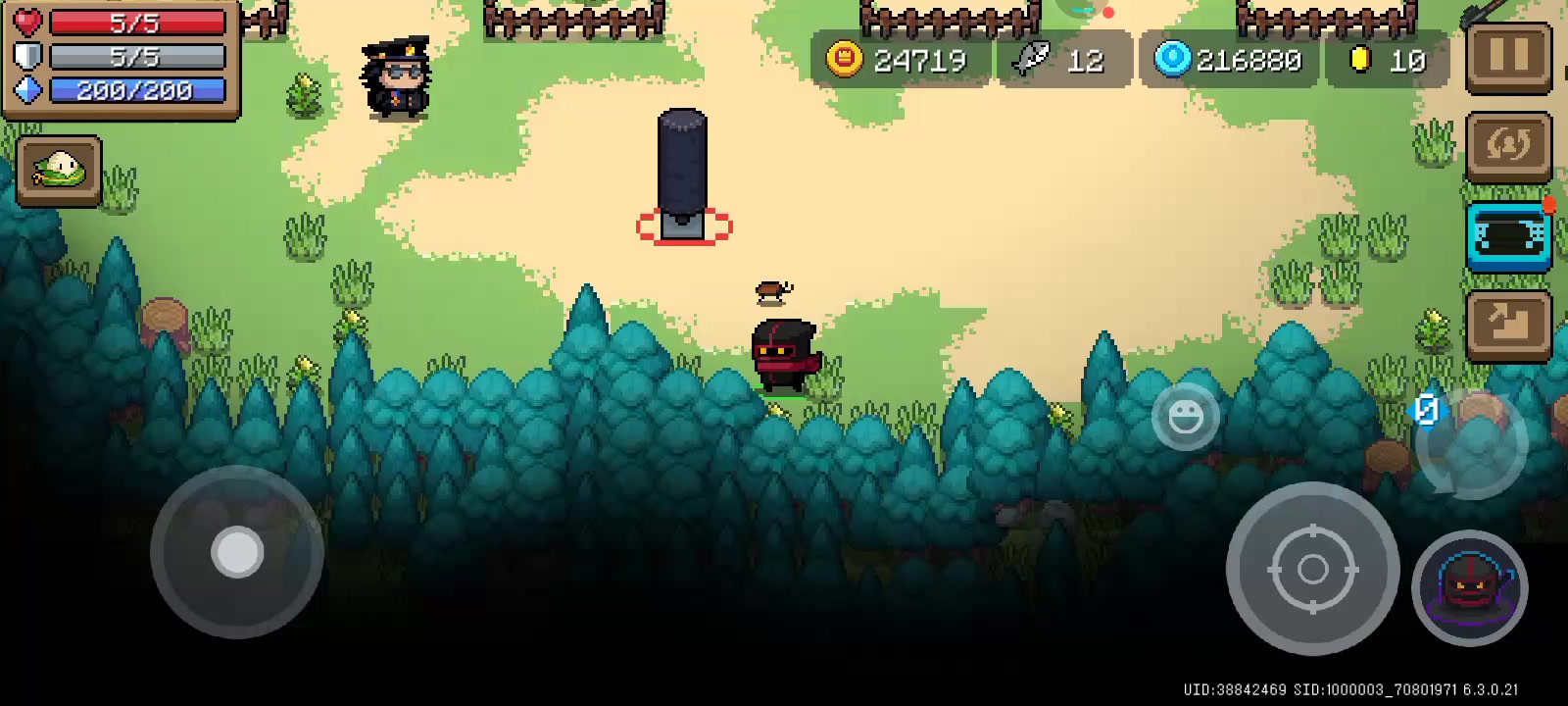
Task: Tap the stairs exit button
Action: point(1508,326)
